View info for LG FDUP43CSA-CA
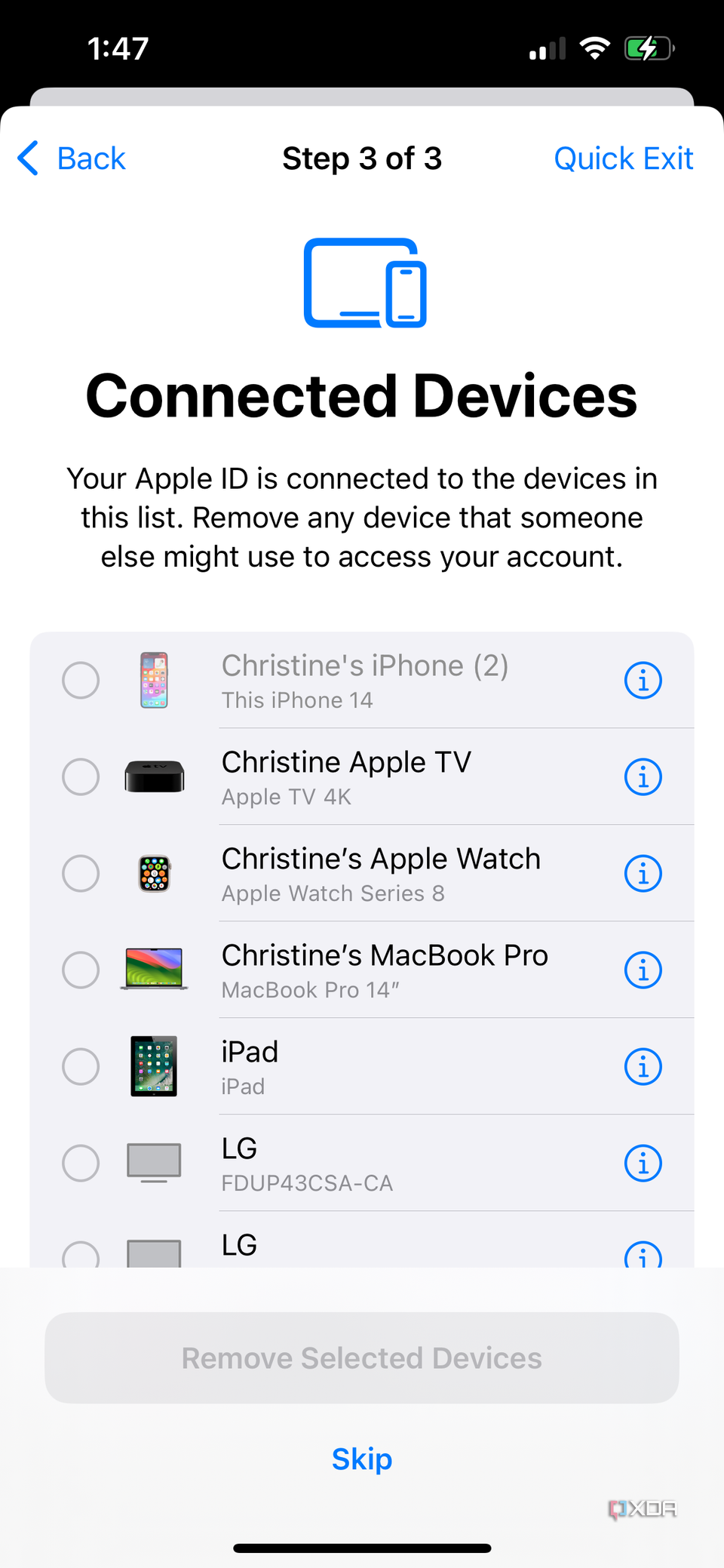Viewport: 724px width, 1568px height. [643, 1163]
